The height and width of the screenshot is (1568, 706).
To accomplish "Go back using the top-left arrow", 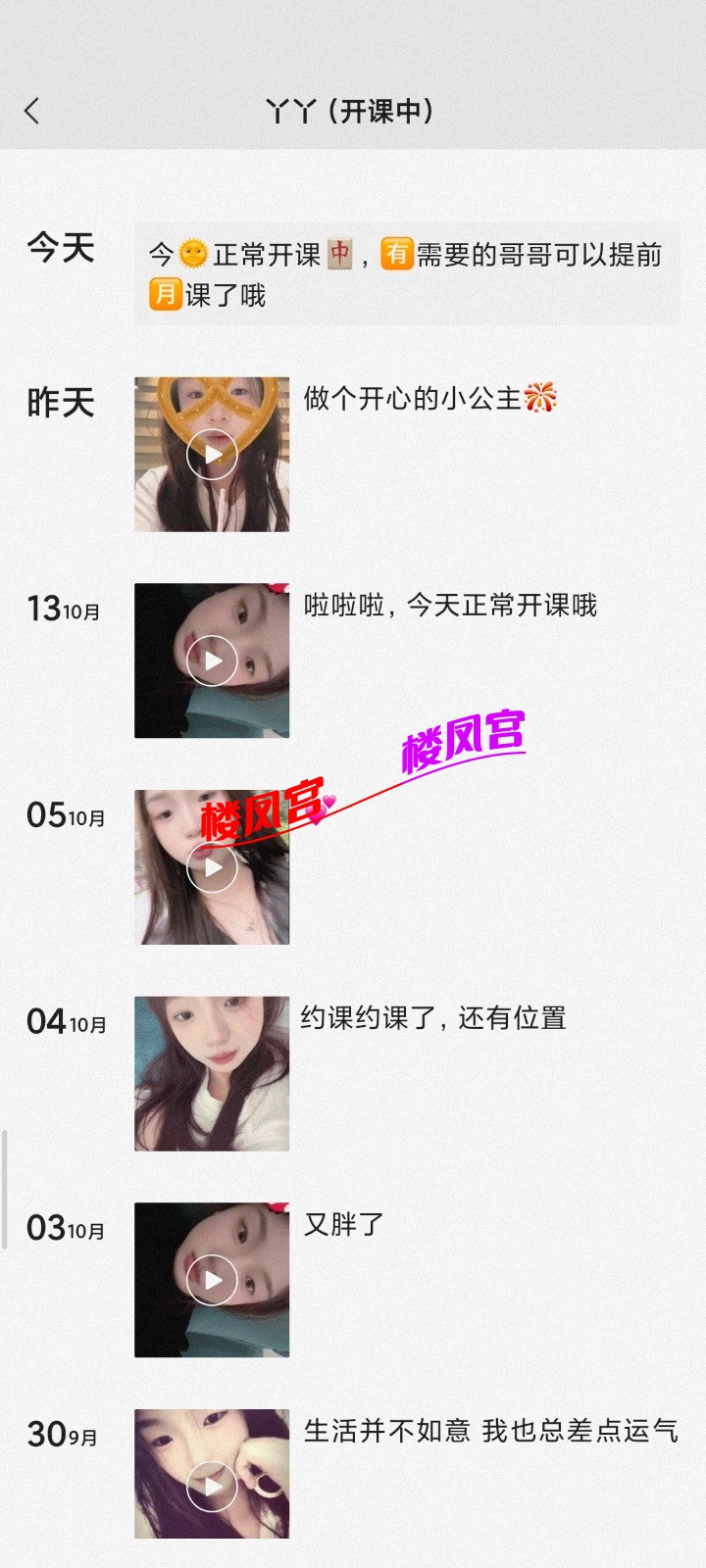I will 32,111.
